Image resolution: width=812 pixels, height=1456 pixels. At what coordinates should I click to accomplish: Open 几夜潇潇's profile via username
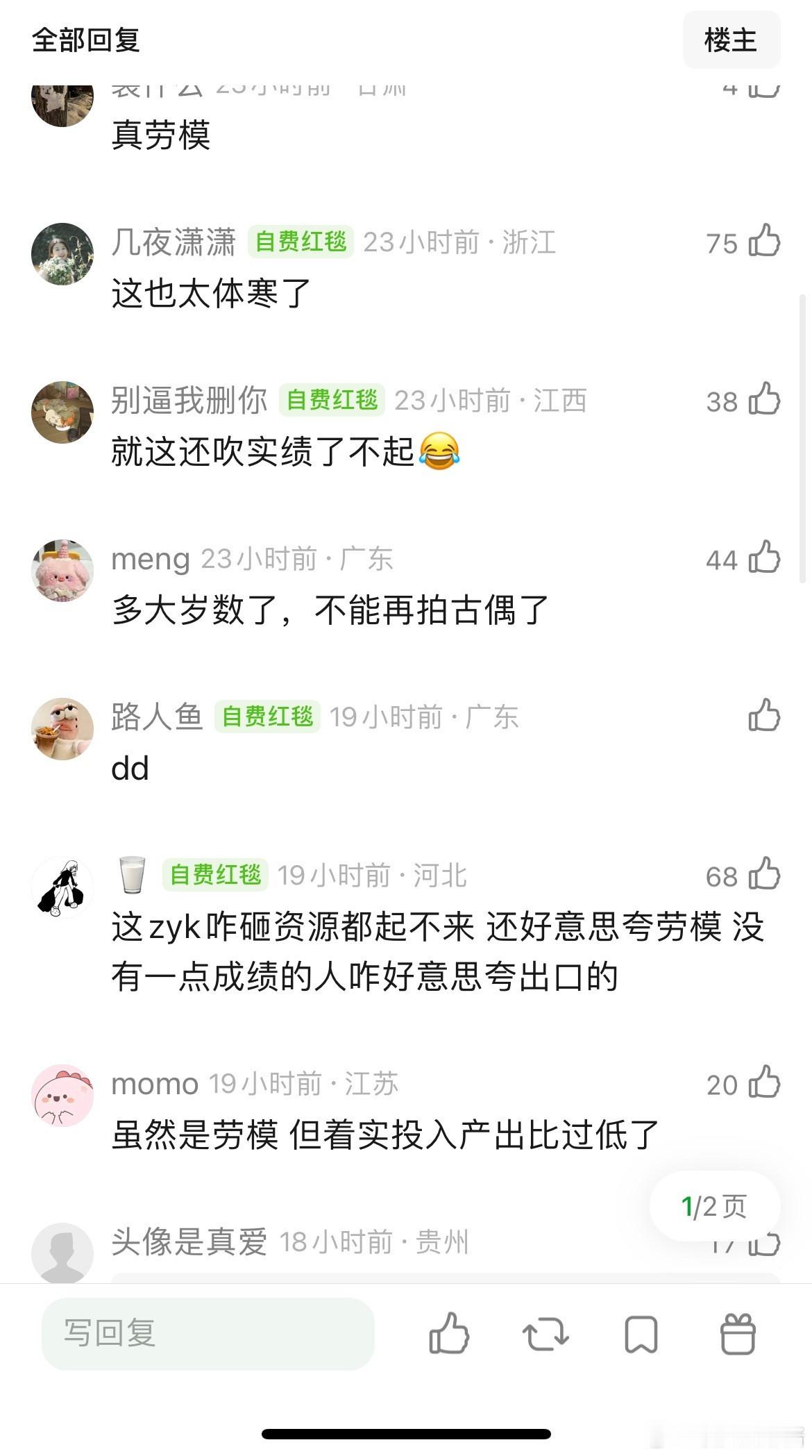tap(176, 244)
